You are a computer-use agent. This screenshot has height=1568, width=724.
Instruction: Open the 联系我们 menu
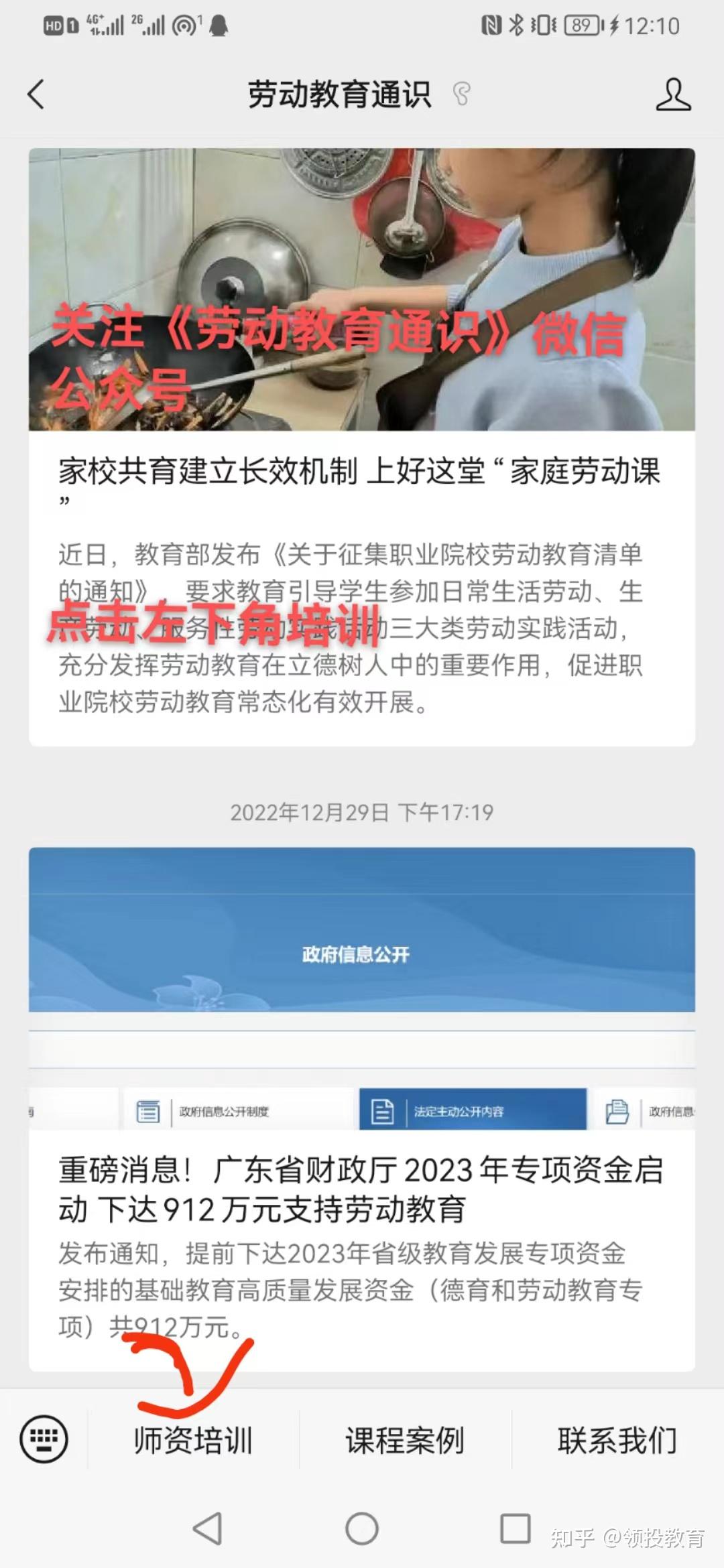[x=617, y=1439]
